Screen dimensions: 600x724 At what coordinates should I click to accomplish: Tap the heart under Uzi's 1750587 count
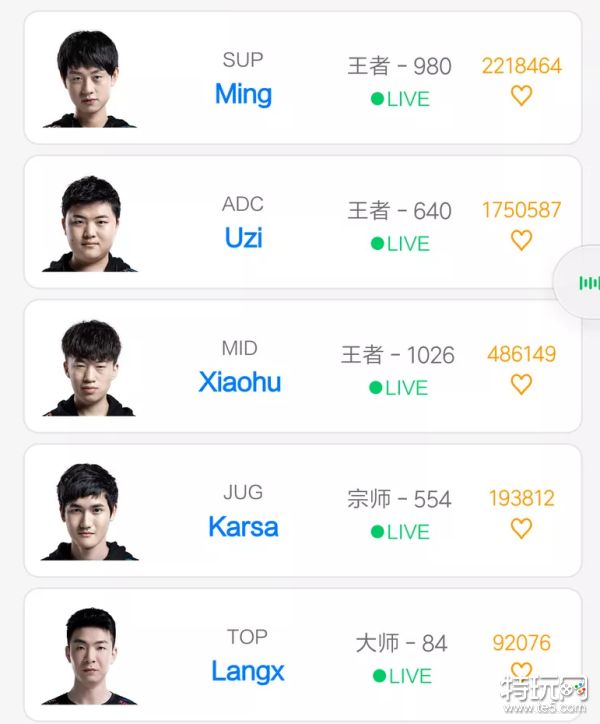(521, 240)
